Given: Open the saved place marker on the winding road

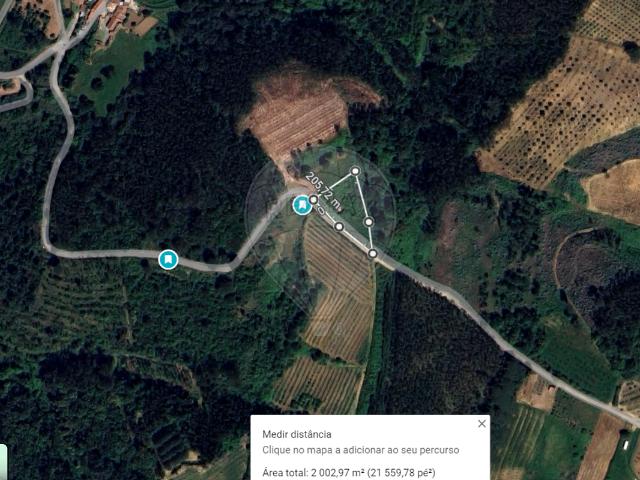Looking at the screenshot, I should click(168, 260).
